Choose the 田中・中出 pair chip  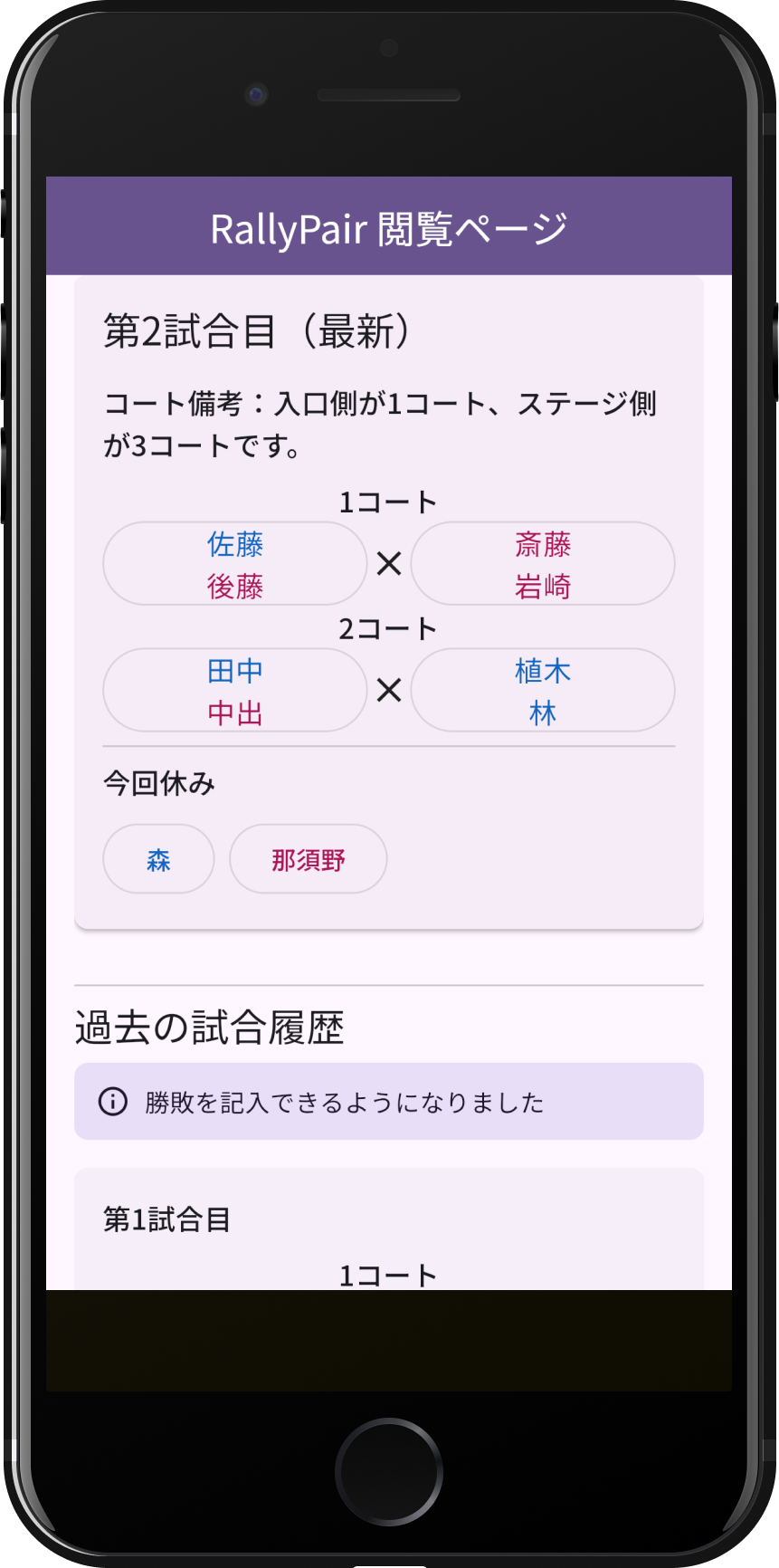234,691
